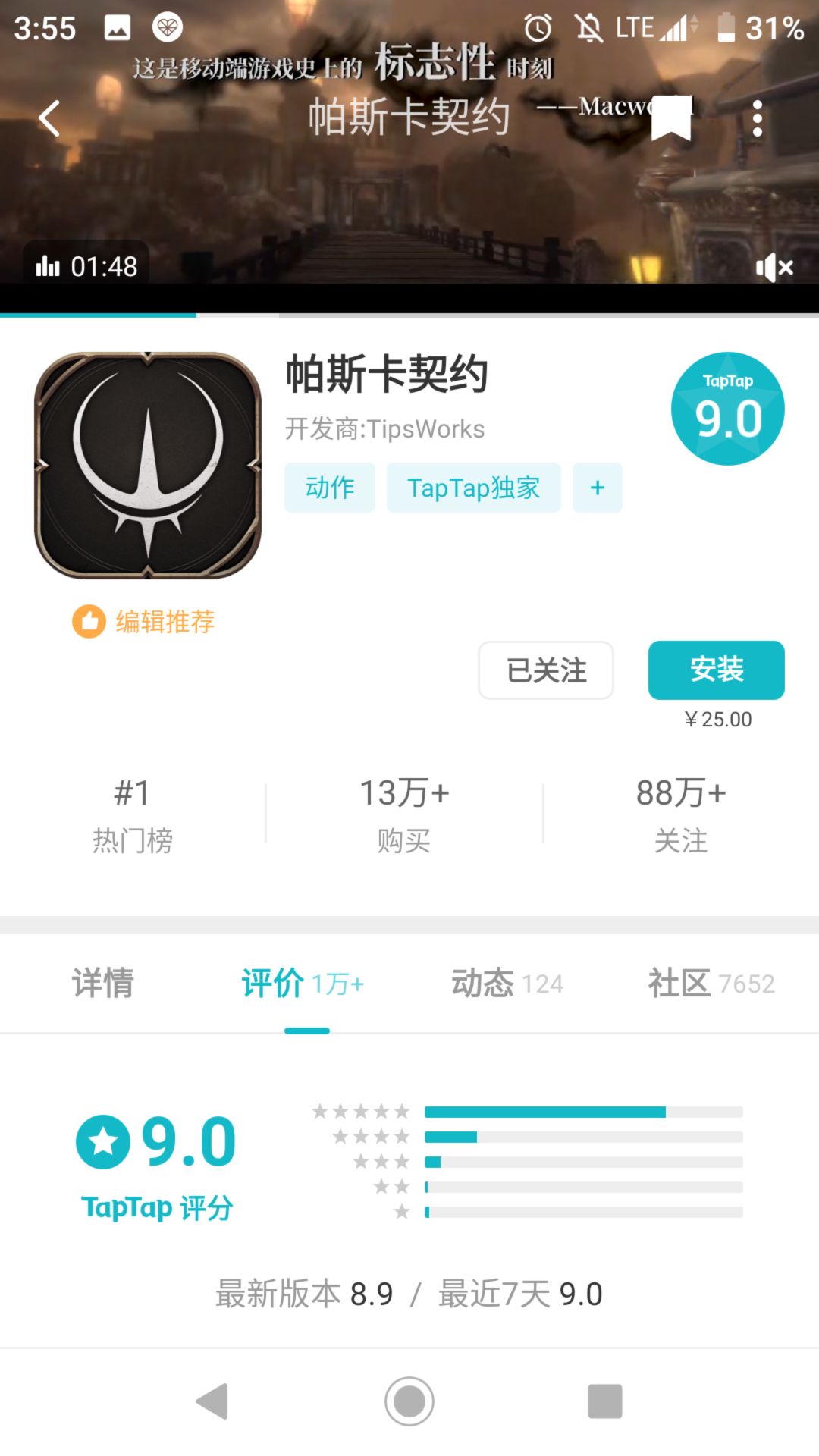Screen dimensions: 819x1456
Task: Open the three-dot overflow menu
Action: pyautogui.click(x=756, y=118)
